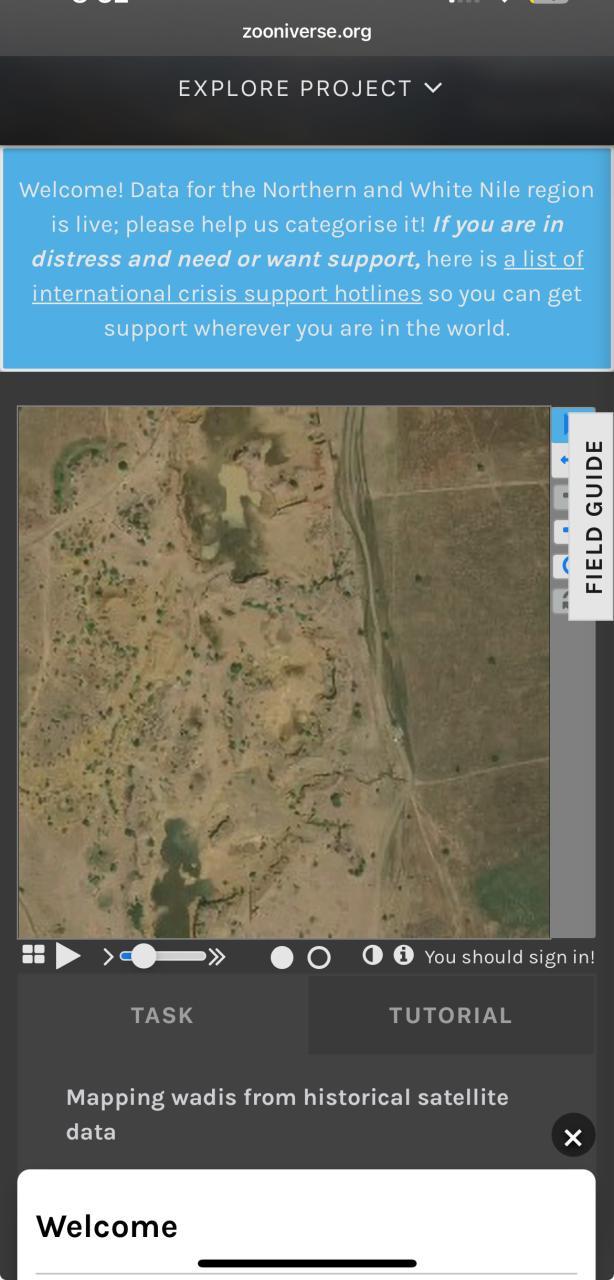Select the first frame dot

pyautogui.click(x=282, y=958)
